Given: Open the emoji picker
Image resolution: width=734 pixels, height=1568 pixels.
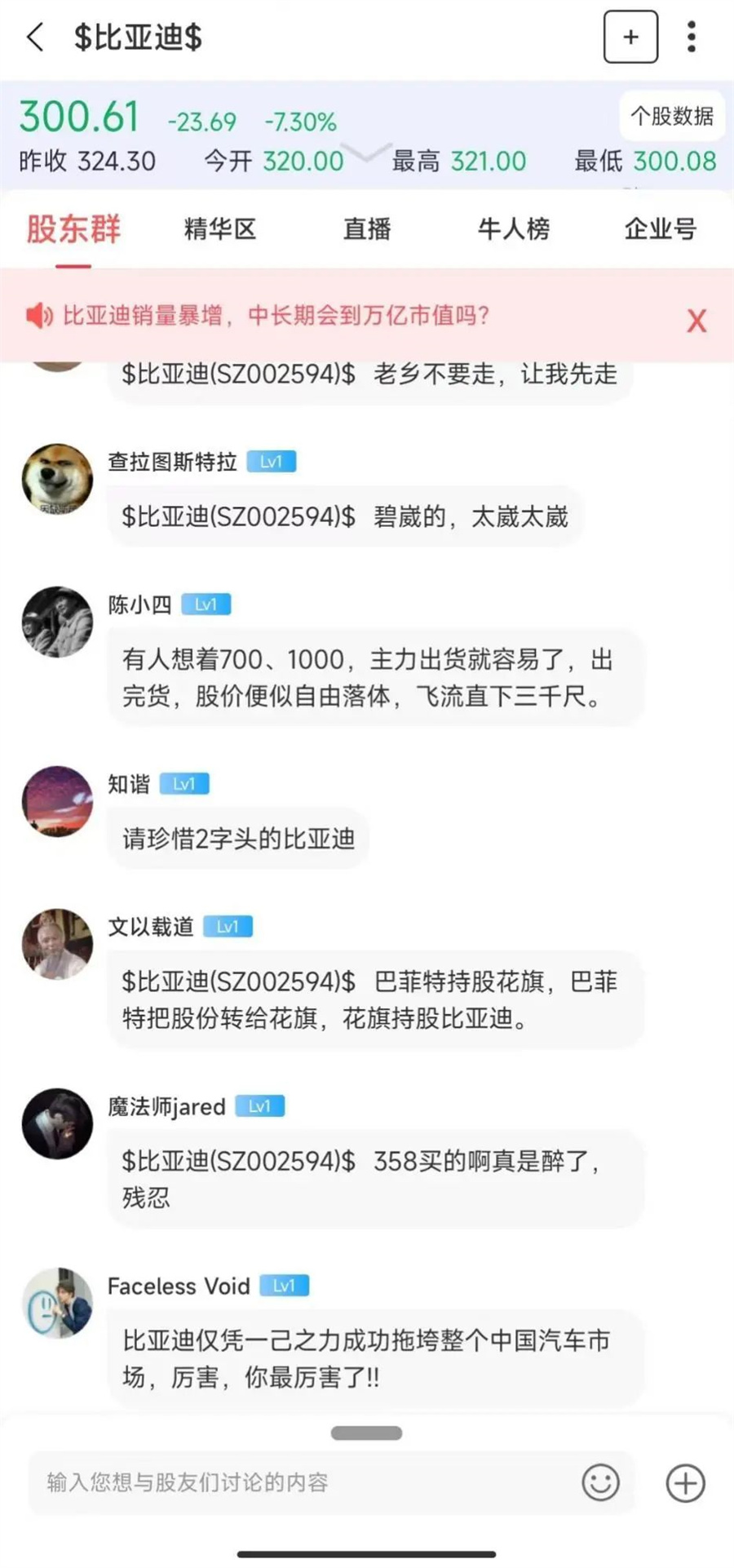Looking at the screenshot, I should (x=601, y=1482).
